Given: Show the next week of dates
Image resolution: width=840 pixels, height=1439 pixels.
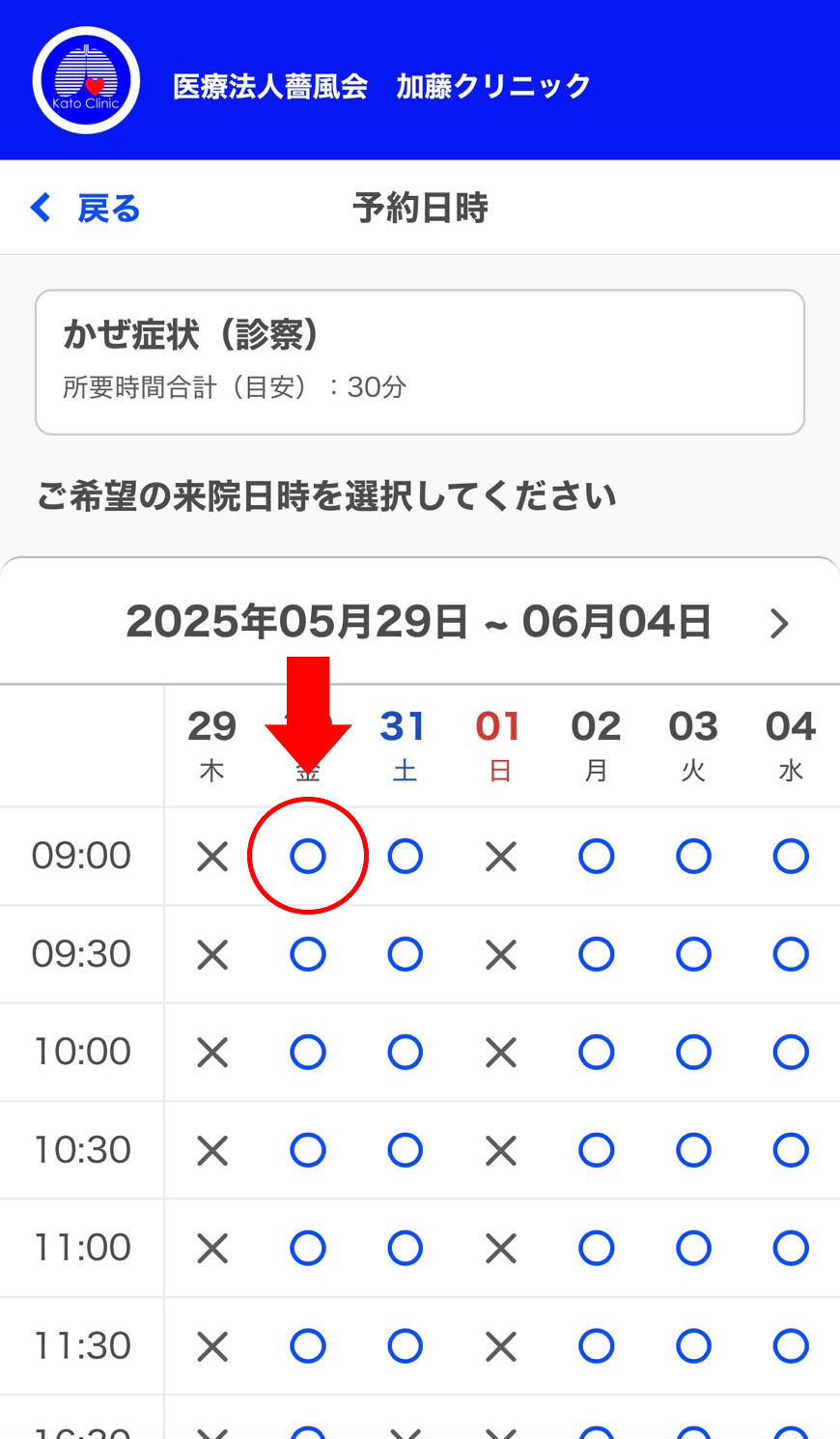Looking at the screenshot, I should (x=779, y=623).
